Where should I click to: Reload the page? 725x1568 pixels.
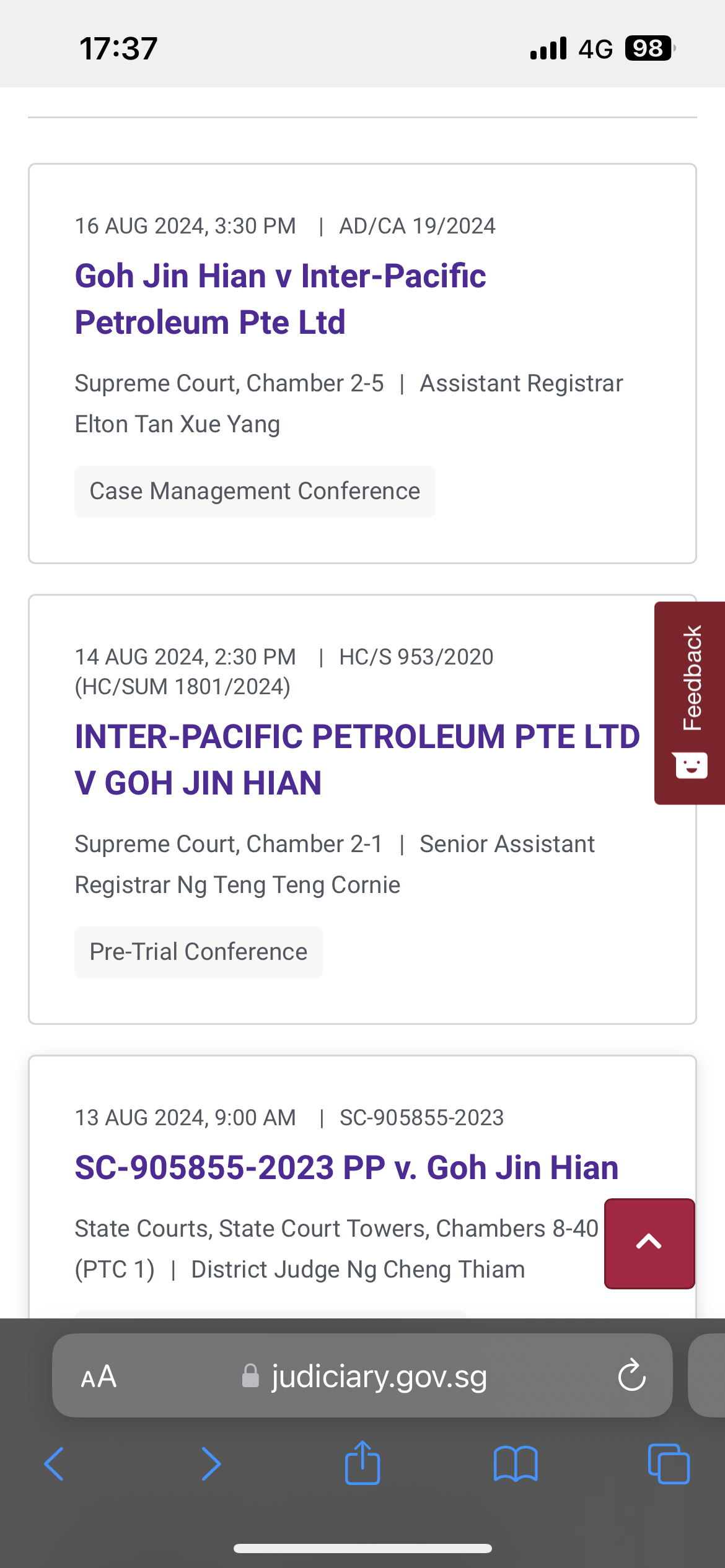631,1376
